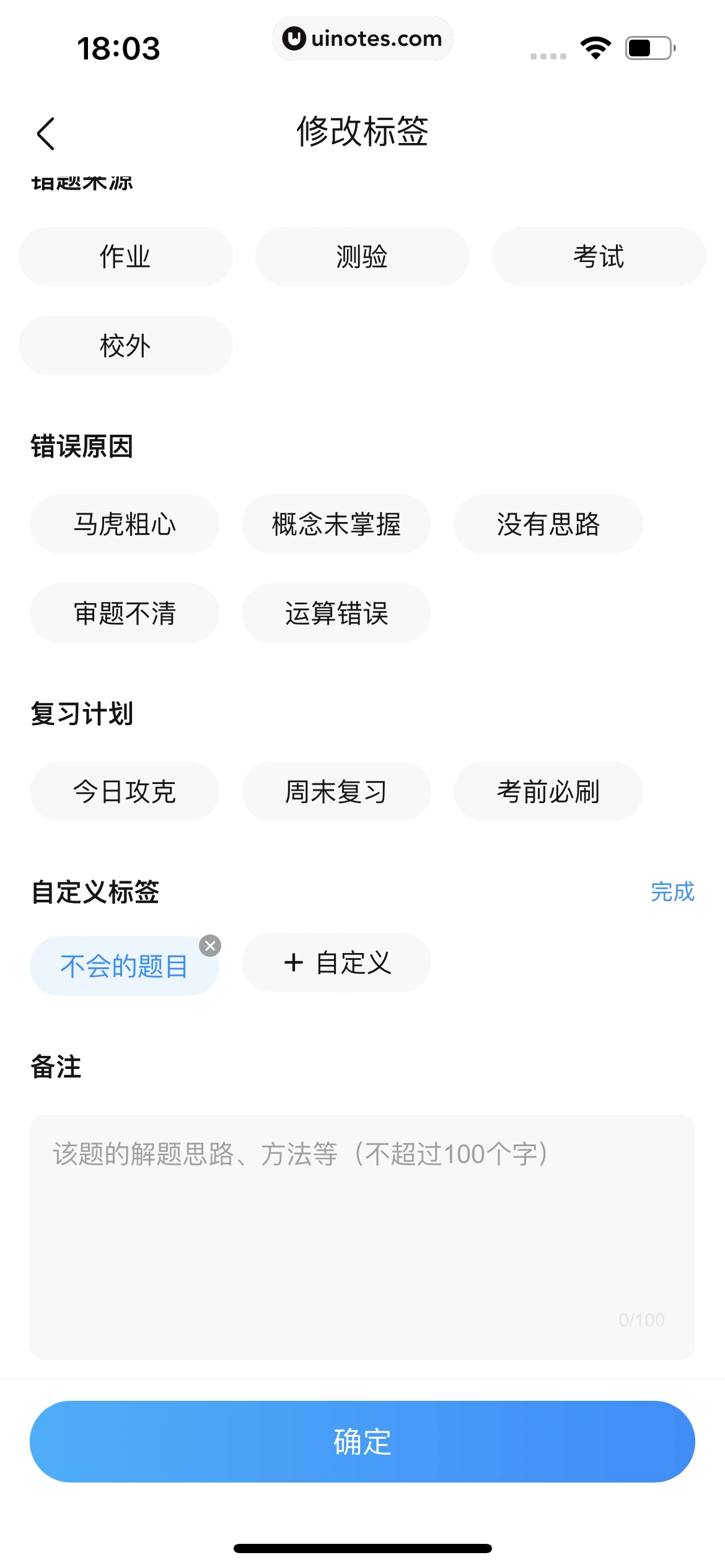Set review plan to 今日攻克
The height and width of the screenshot is (1568, 725).
tap(125, 791)
